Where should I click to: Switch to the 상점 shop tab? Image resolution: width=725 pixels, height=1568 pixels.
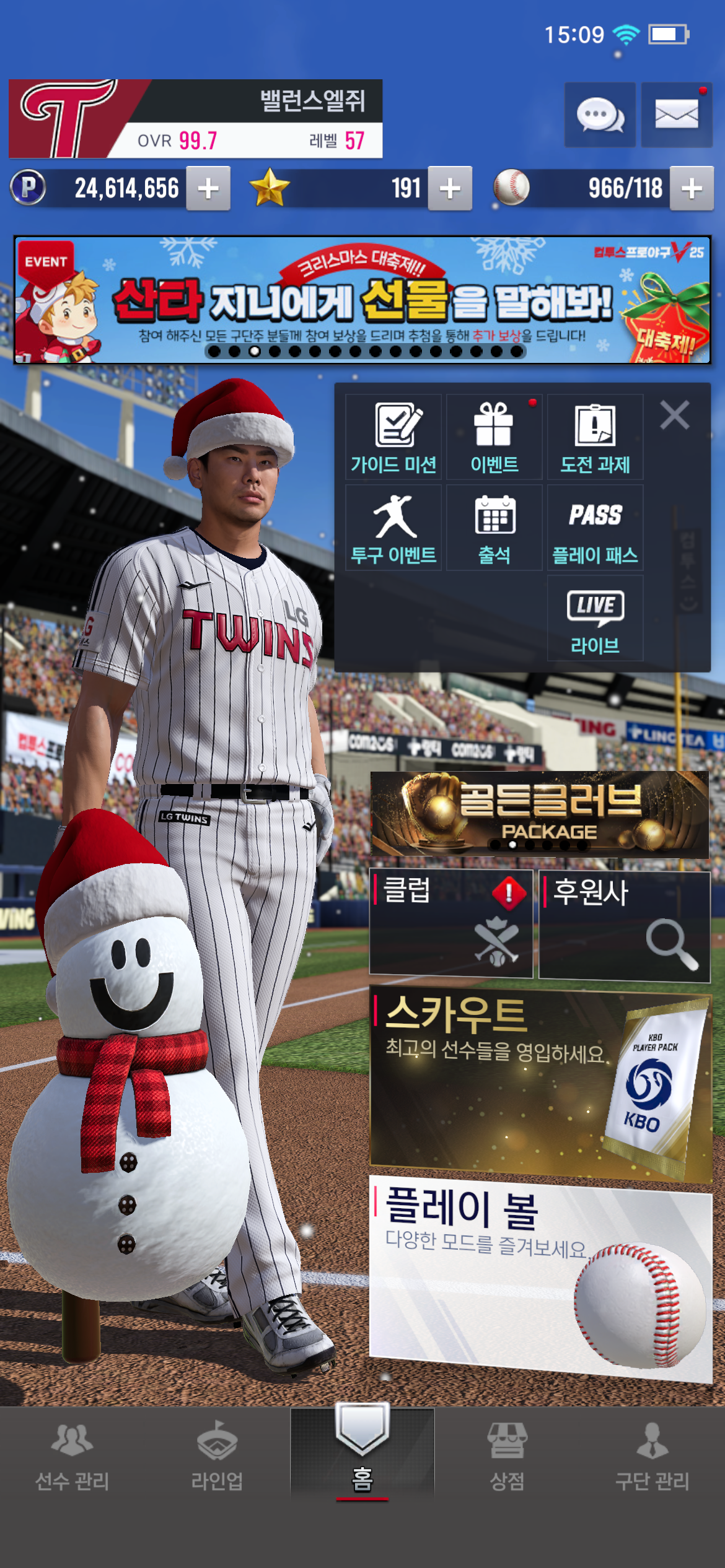click(507, 1455)
